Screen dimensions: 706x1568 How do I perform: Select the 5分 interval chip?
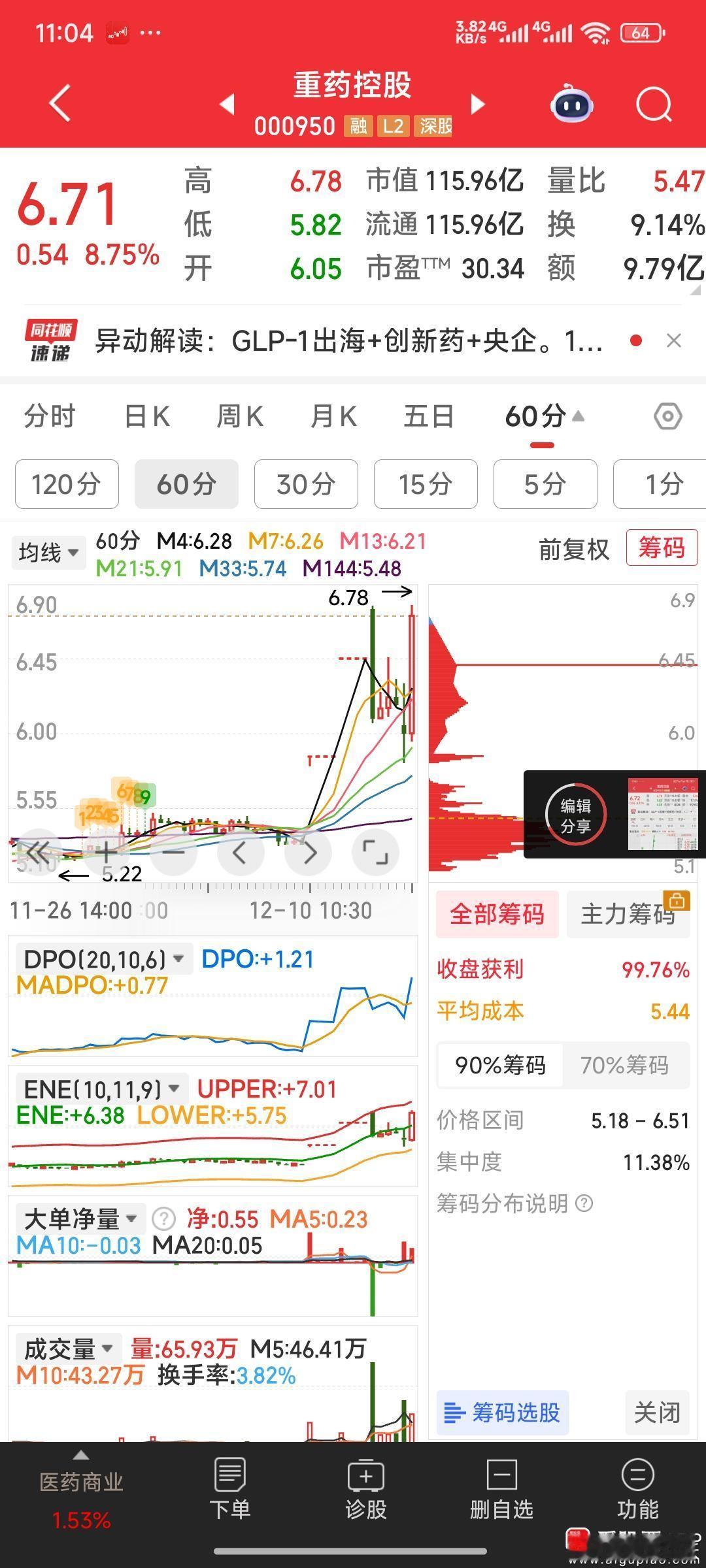tap(545, 484)
